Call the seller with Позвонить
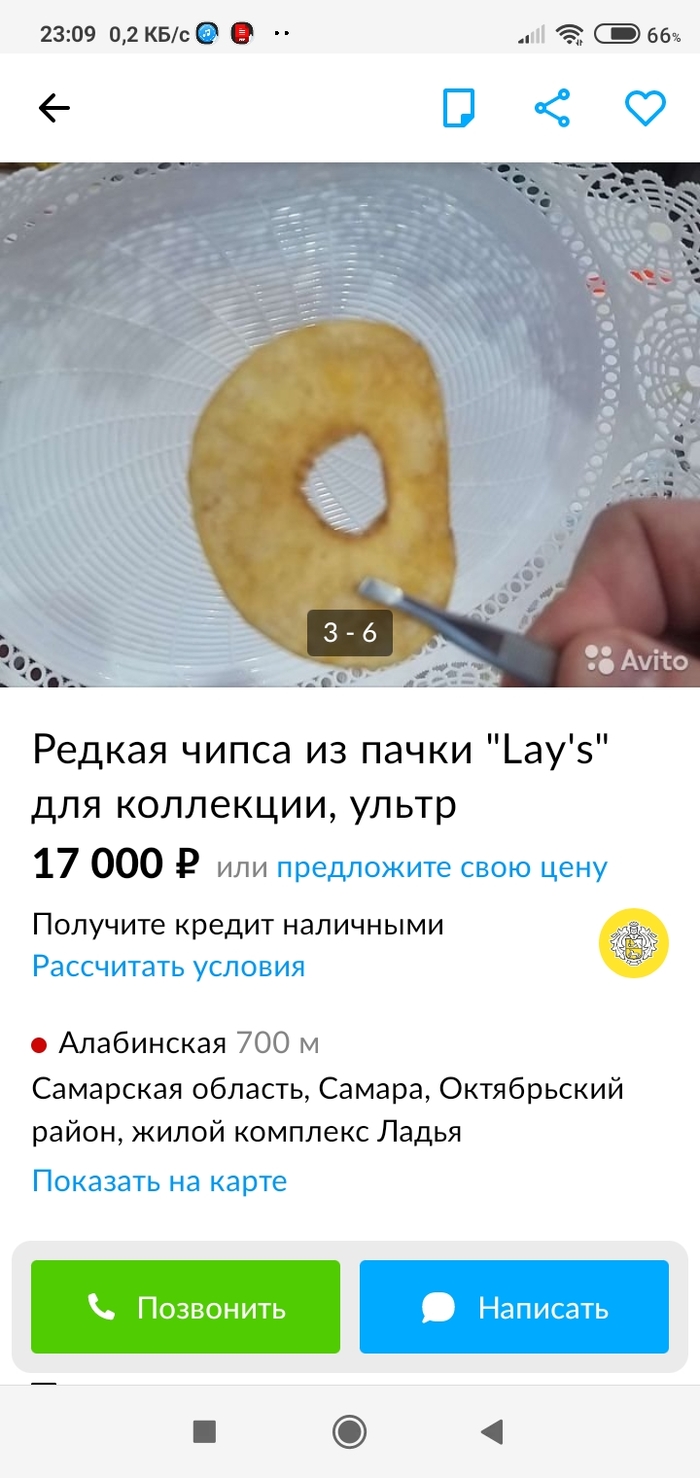 pos(186,1307)
